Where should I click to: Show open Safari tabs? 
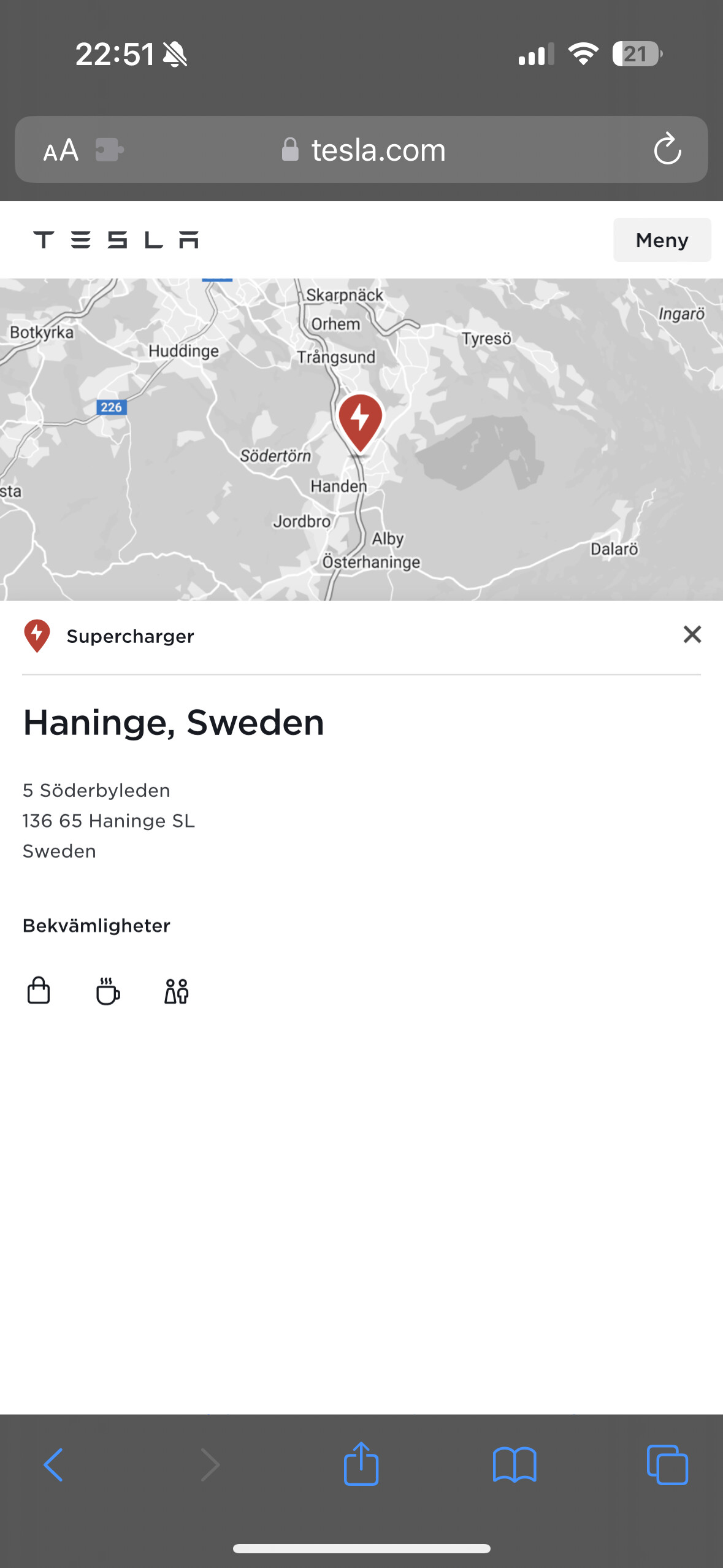pyautogui.click(x=667, y=1464)
